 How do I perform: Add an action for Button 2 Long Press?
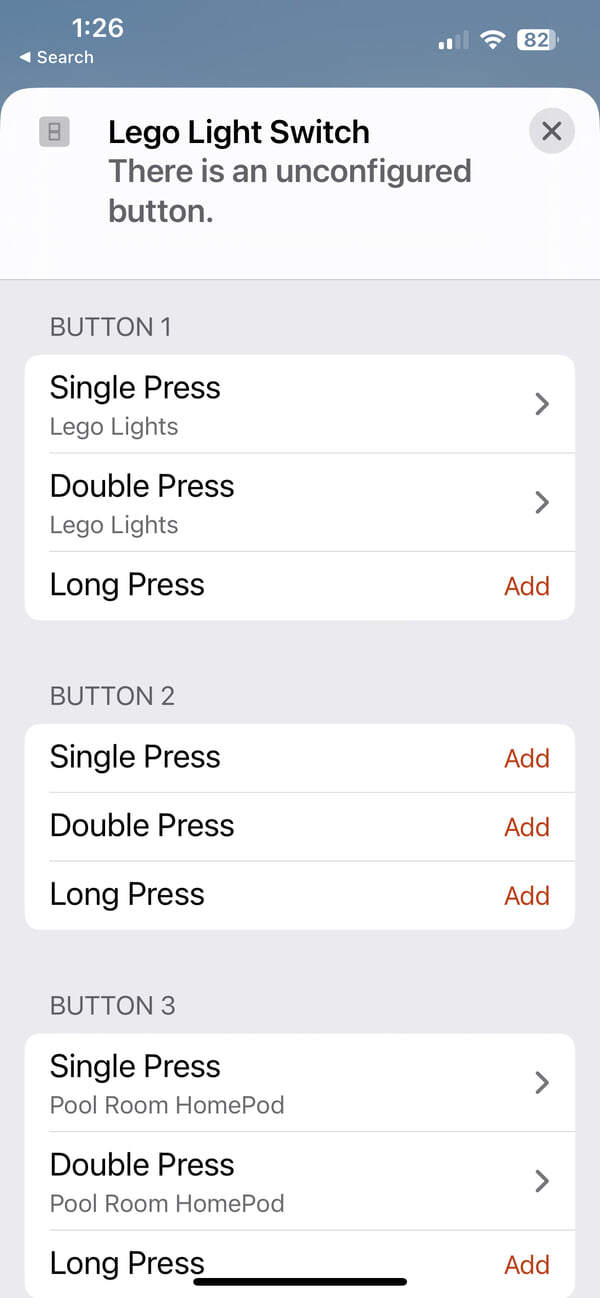pos(527,896)
